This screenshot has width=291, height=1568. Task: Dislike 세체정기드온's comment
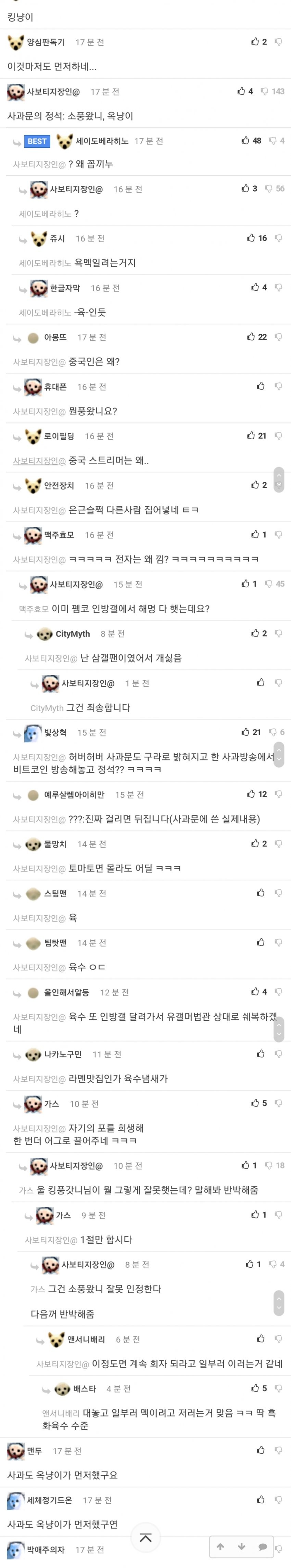(278, 1500)
